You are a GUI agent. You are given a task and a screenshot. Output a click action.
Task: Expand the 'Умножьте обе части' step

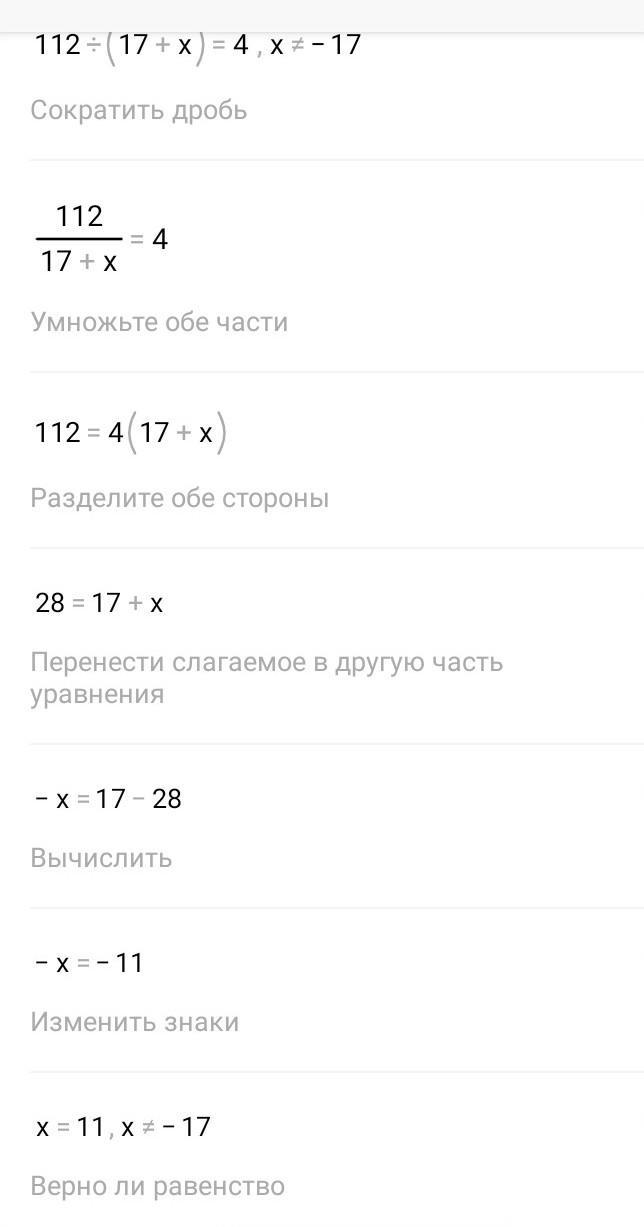pyautogui.click(x=159, y=322)
